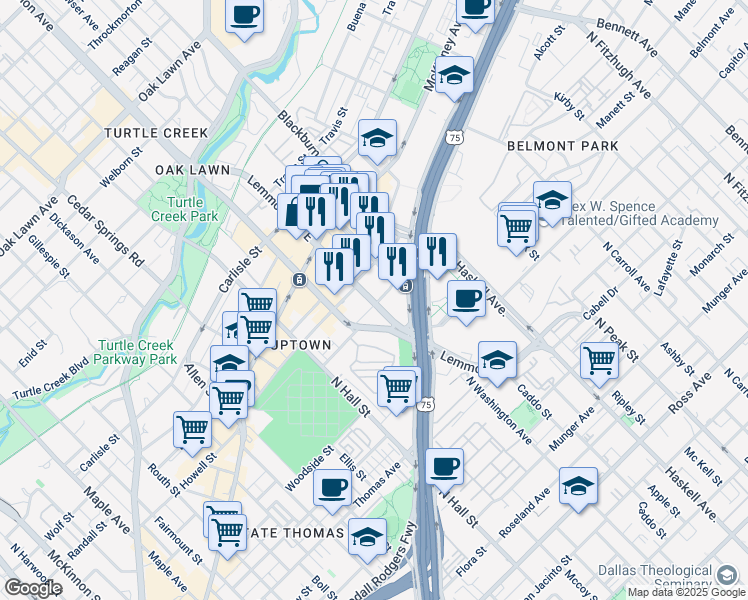Viewport: 748px width, 600px height.
Task: Open the school marker next to Spence Academy
Action: click(x=552, y=204)
